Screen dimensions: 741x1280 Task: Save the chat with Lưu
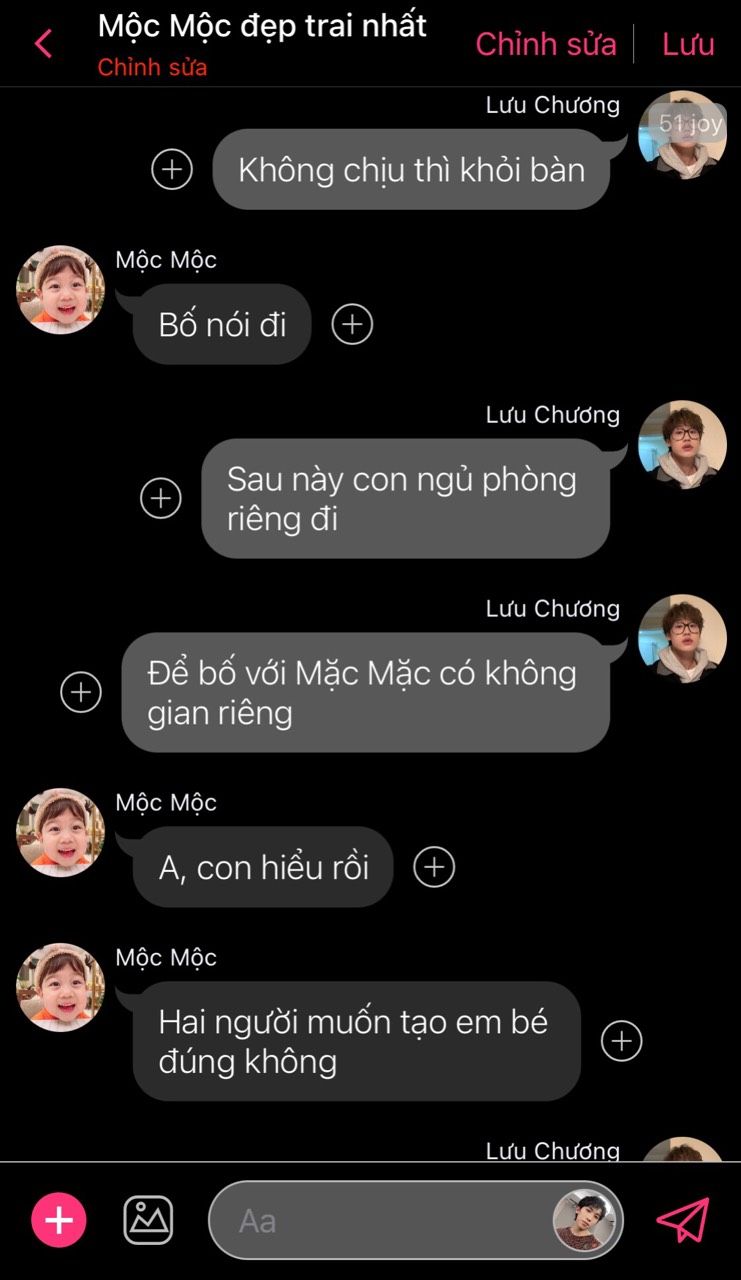[688, 44]
